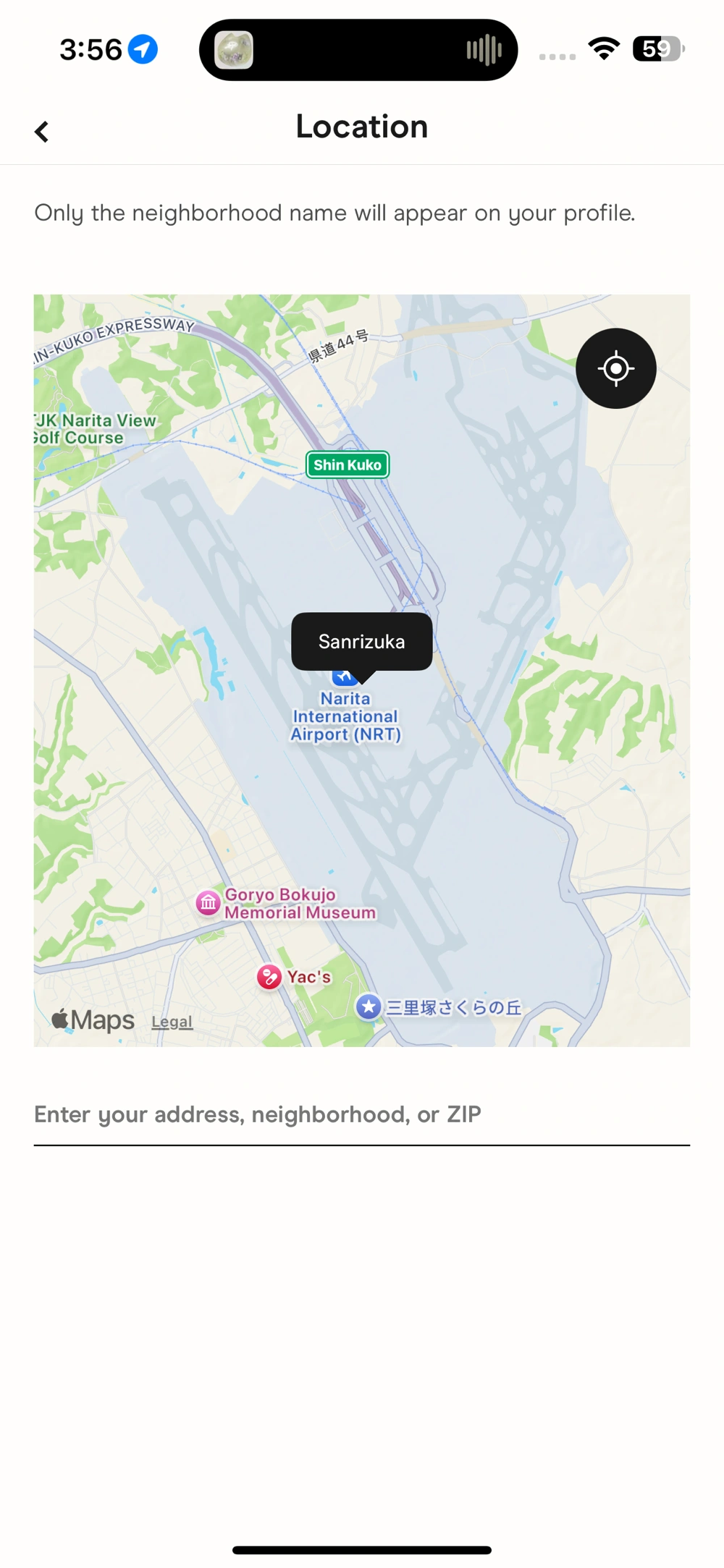Focus the address, neighborhood, or ZIP field

pyautogui.click(x=361, y=1114)
